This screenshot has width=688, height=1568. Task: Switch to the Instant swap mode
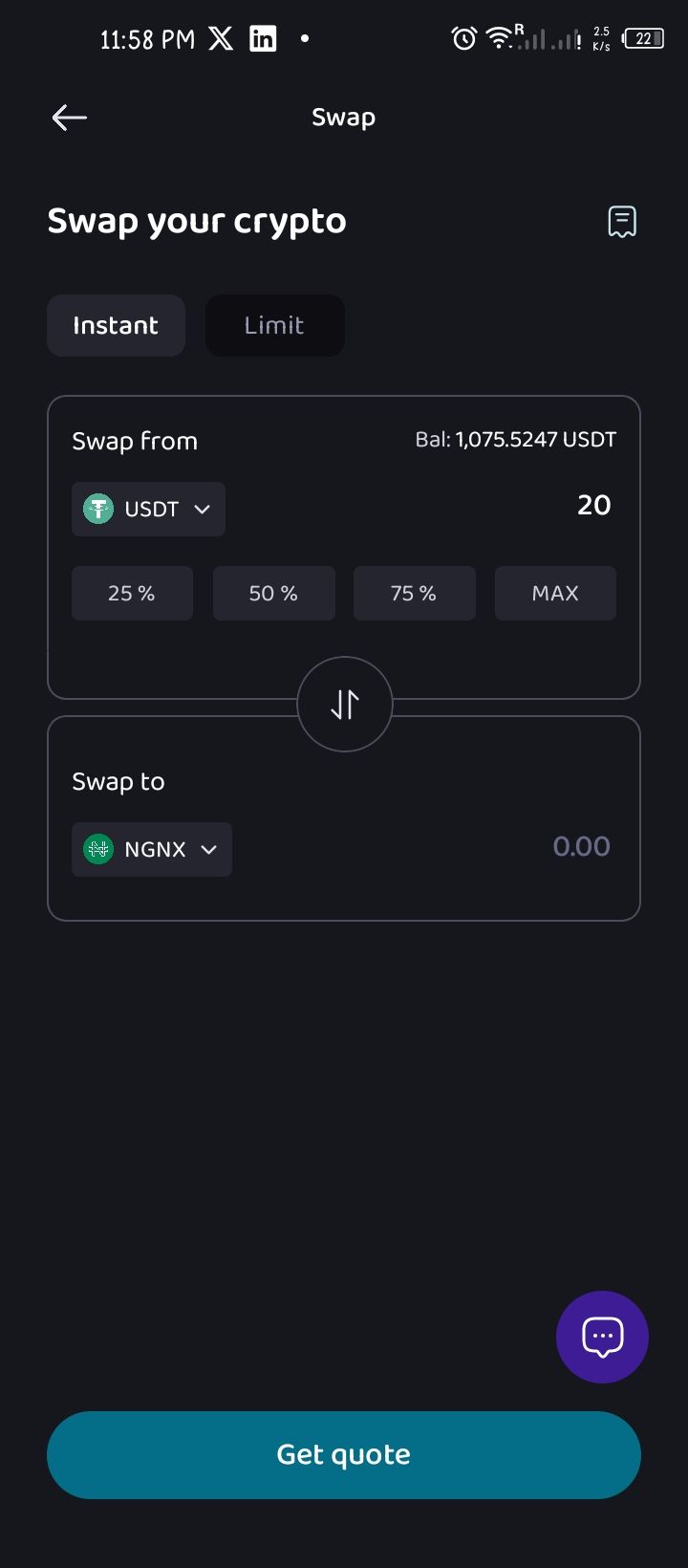[116, 325]
